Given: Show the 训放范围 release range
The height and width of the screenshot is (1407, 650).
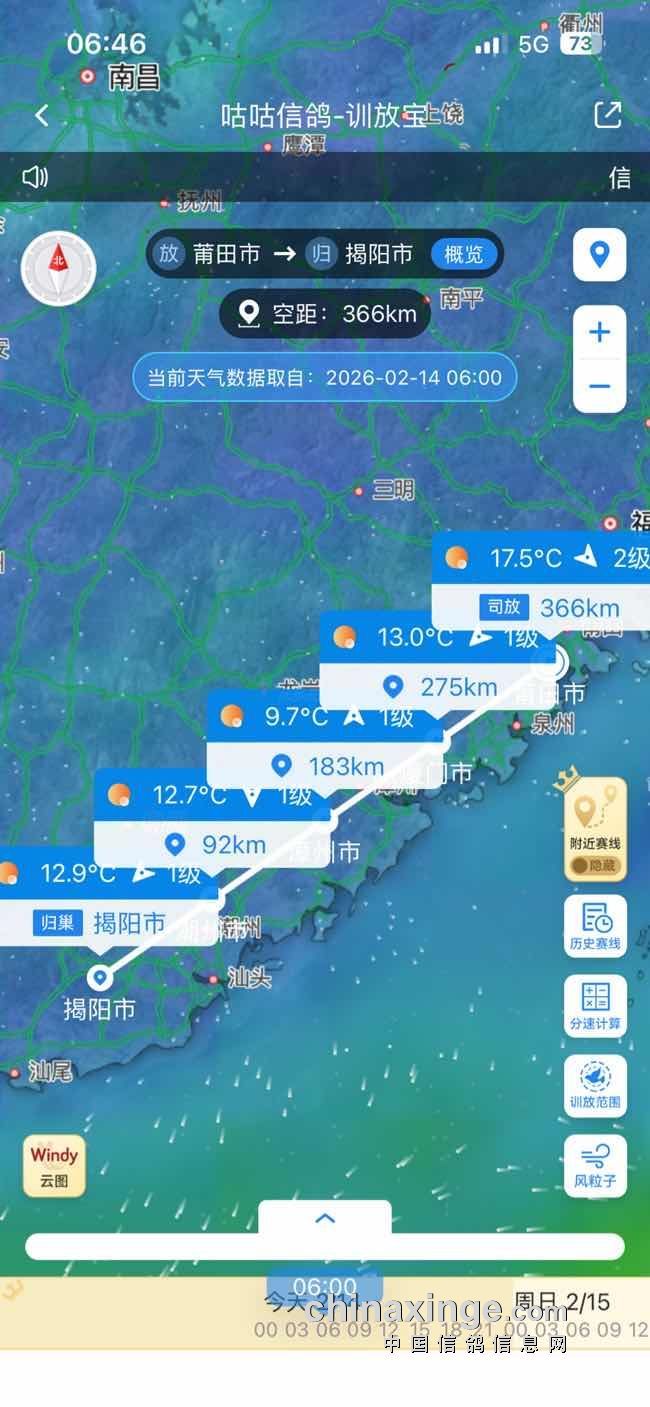Looking at the screenshot, I should coord(595,1085).
